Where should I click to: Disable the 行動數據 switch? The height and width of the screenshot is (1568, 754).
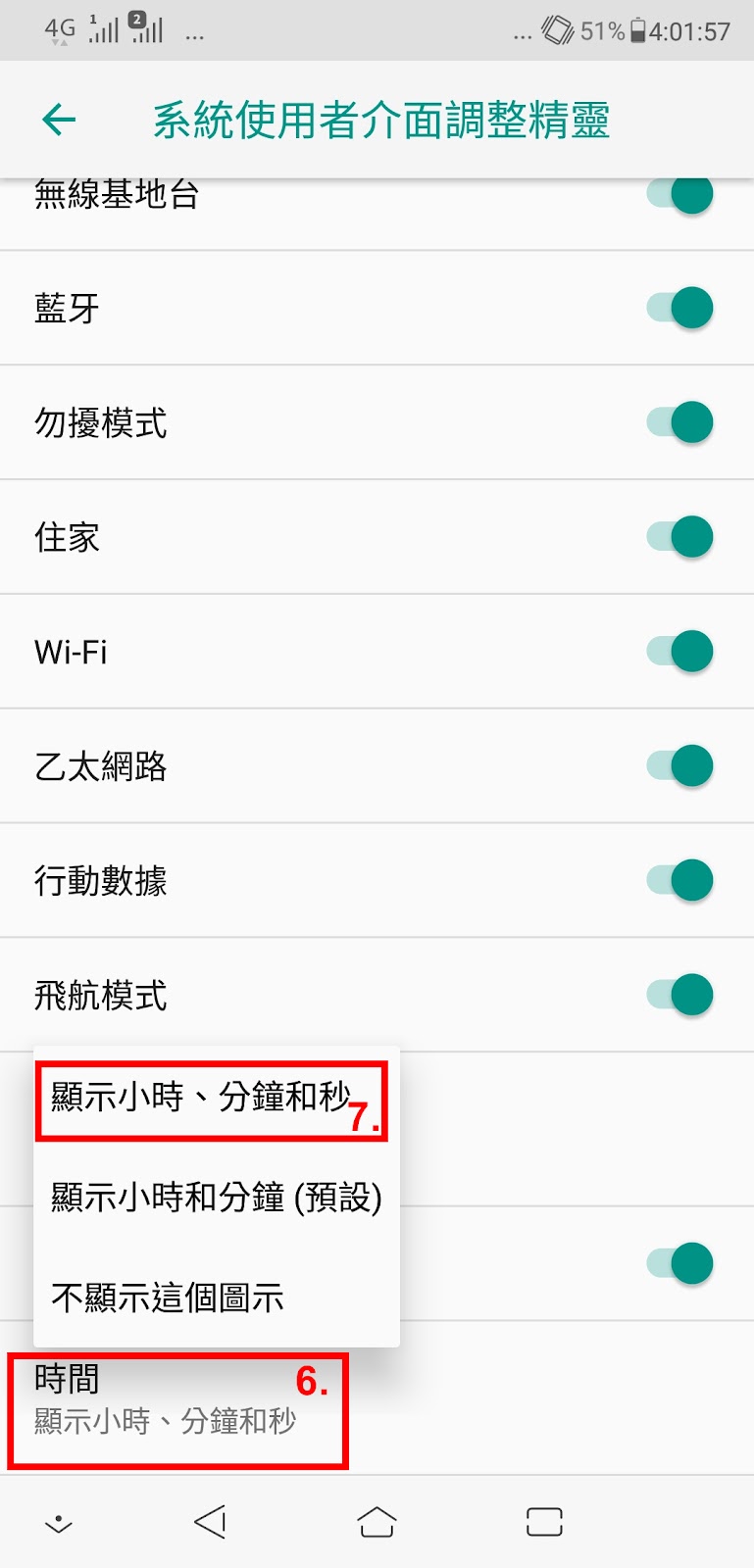679,880
